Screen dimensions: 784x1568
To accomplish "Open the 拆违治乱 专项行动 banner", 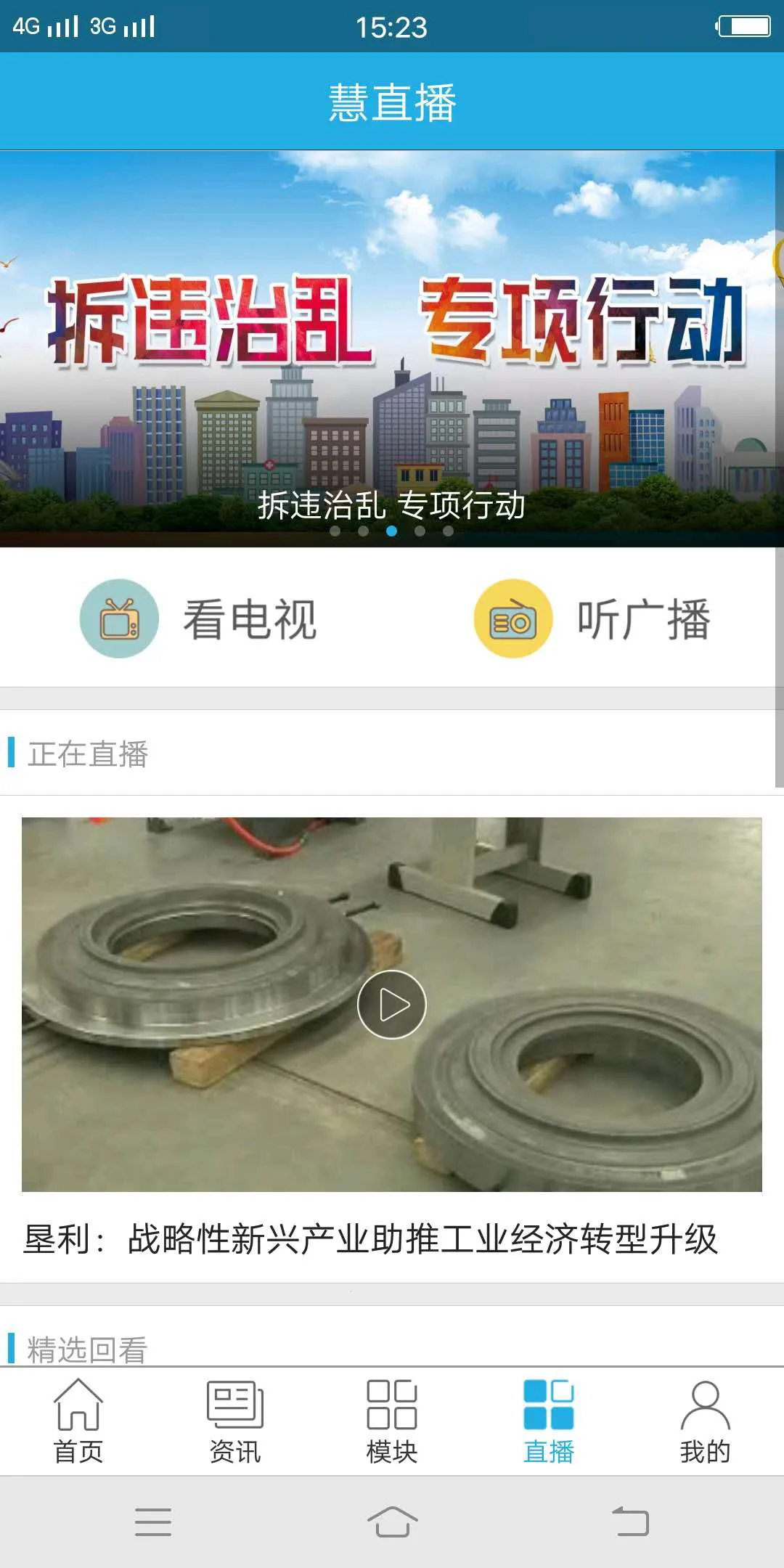I will point(392,348).
